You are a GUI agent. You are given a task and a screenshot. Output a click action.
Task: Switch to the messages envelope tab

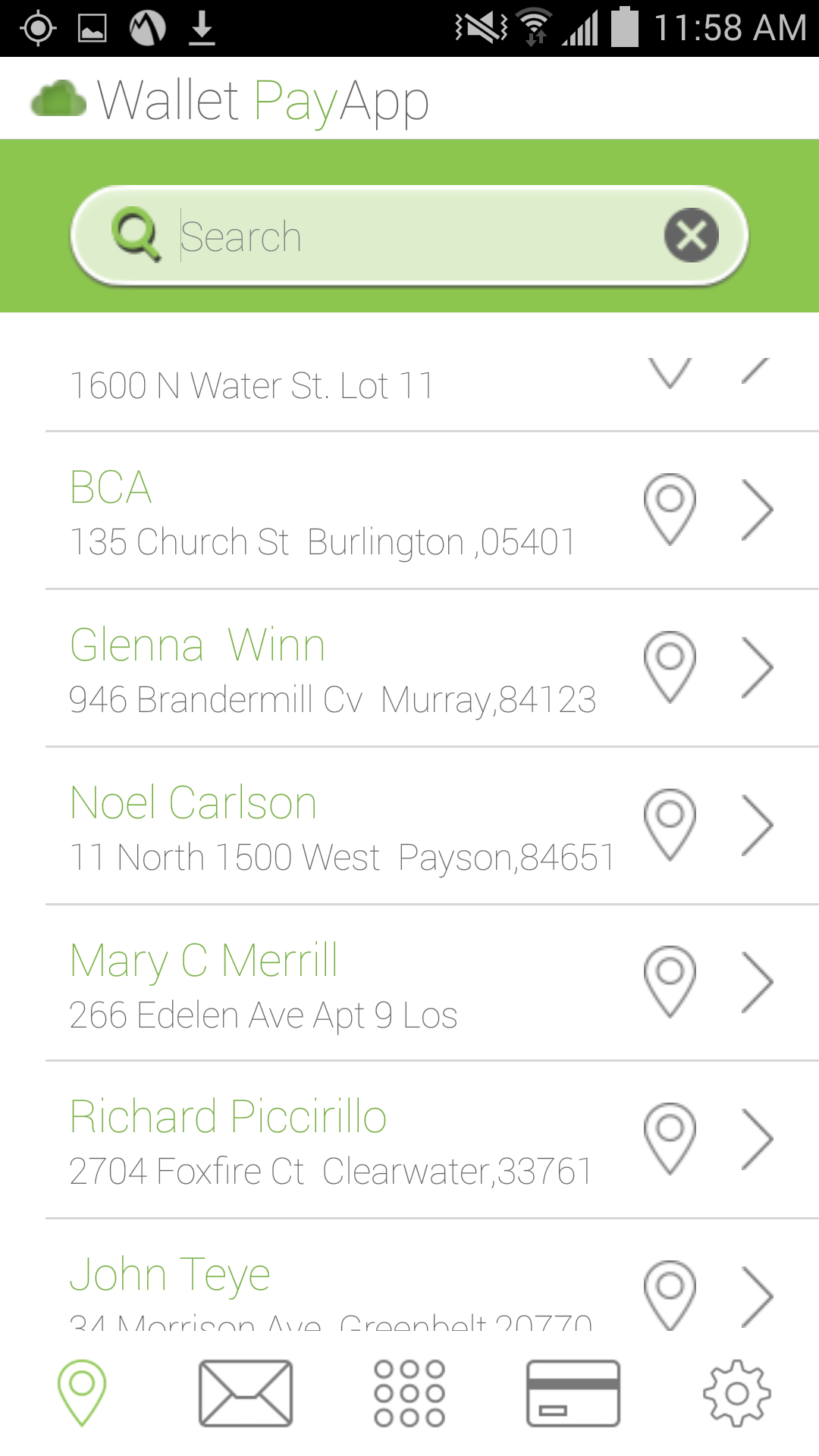(246, 1393)
